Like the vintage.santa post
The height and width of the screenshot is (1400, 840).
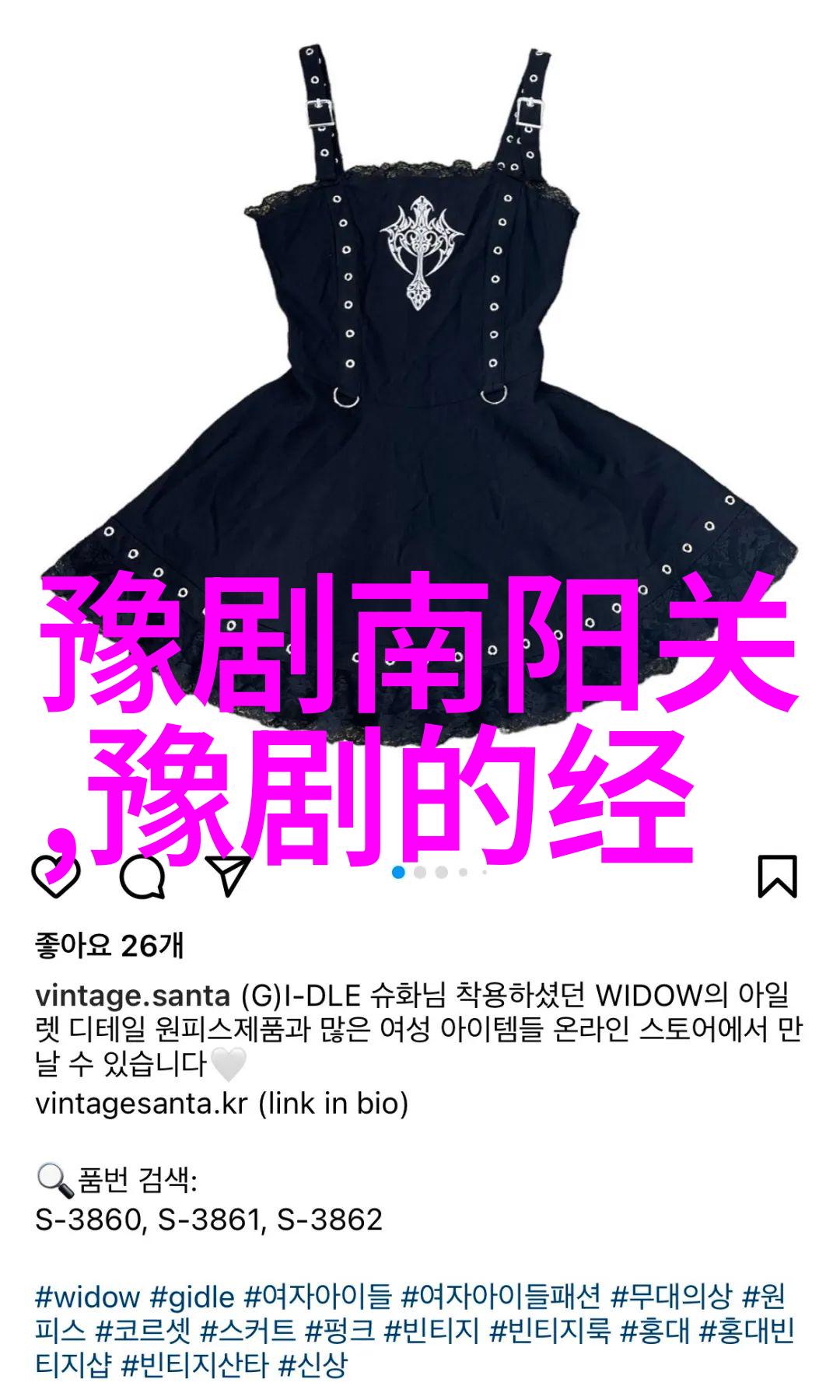point(55,877)
